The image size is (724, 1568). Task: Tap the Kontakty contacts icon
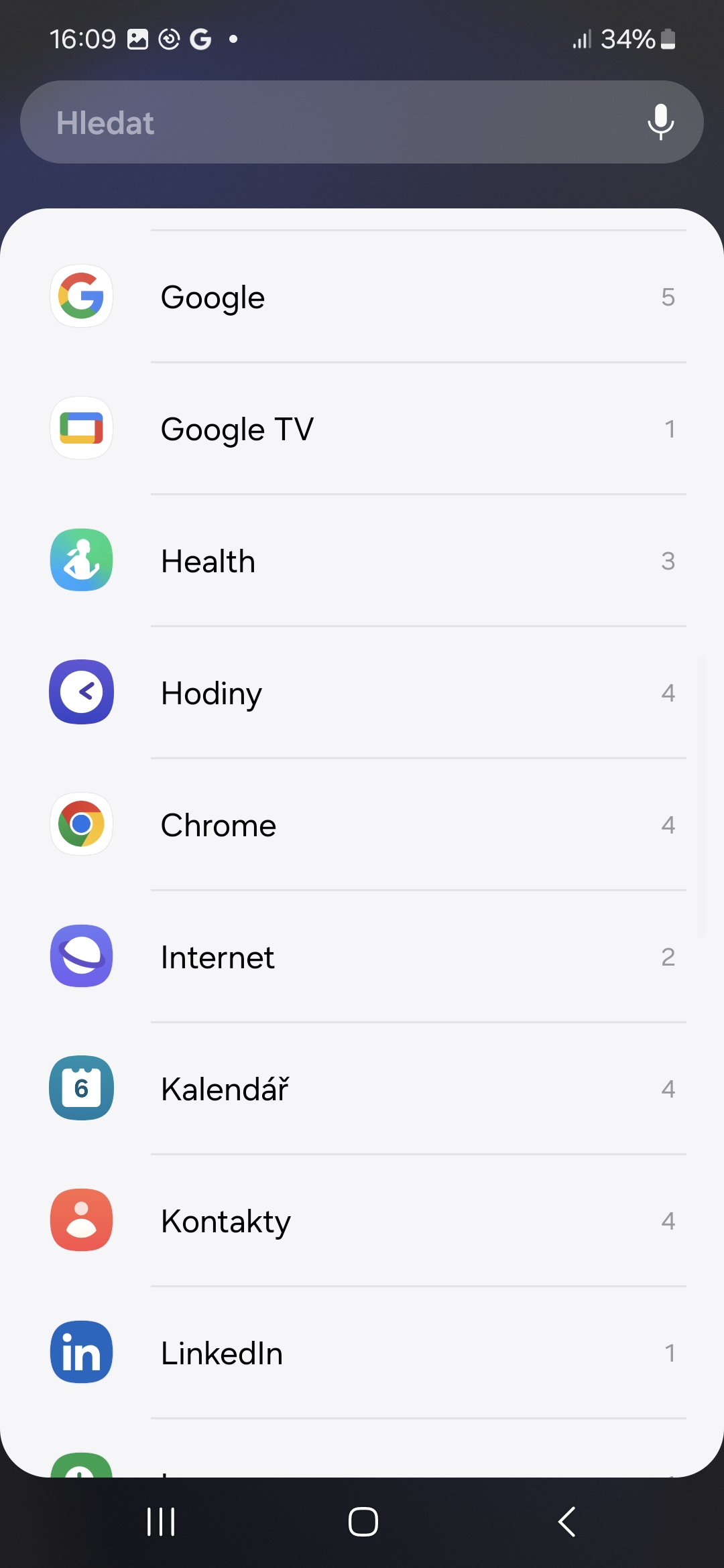click(81, 1220)
